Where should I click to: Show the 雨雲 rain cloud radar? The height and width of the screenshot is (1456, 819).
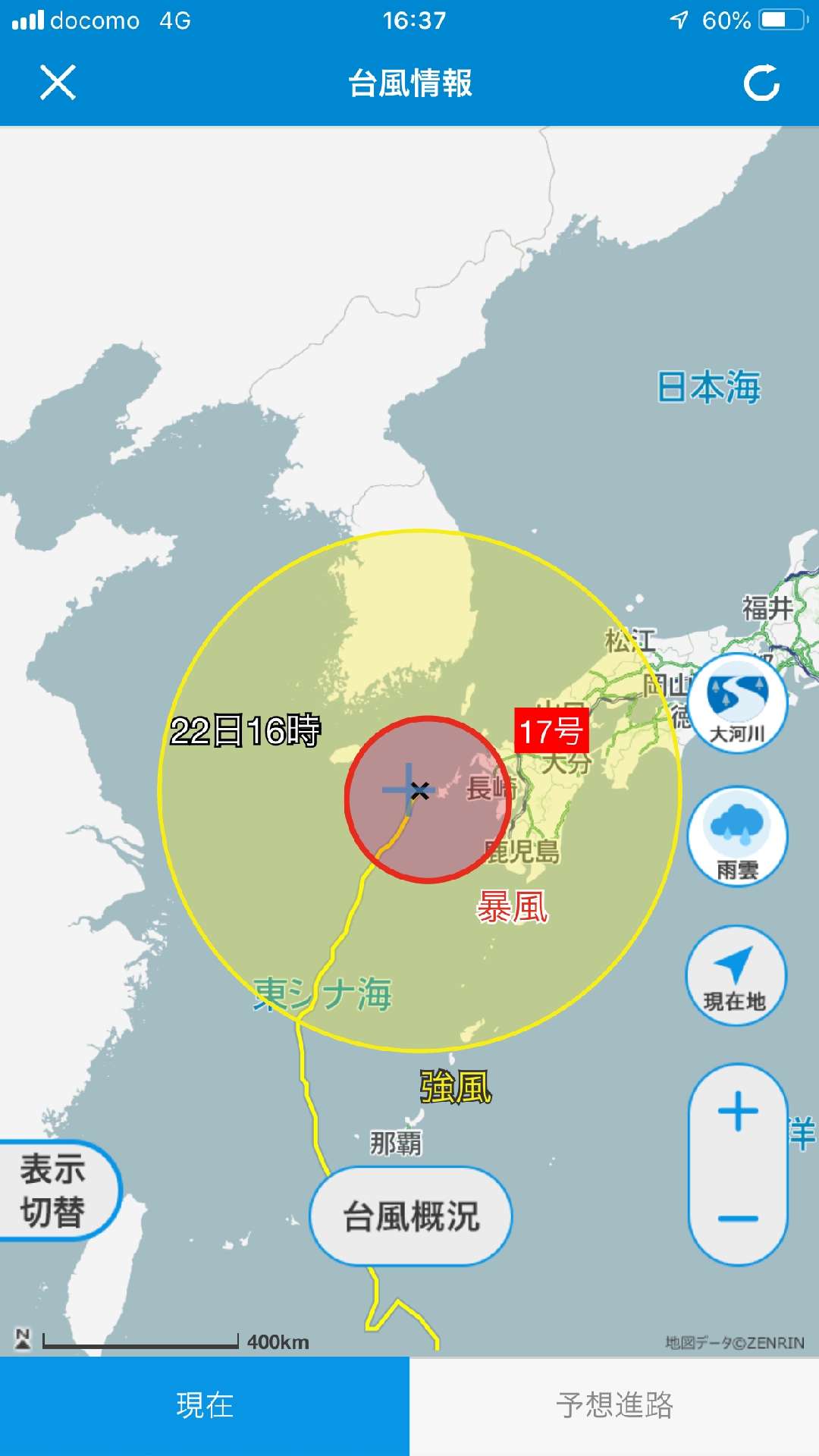click(737, 836)
